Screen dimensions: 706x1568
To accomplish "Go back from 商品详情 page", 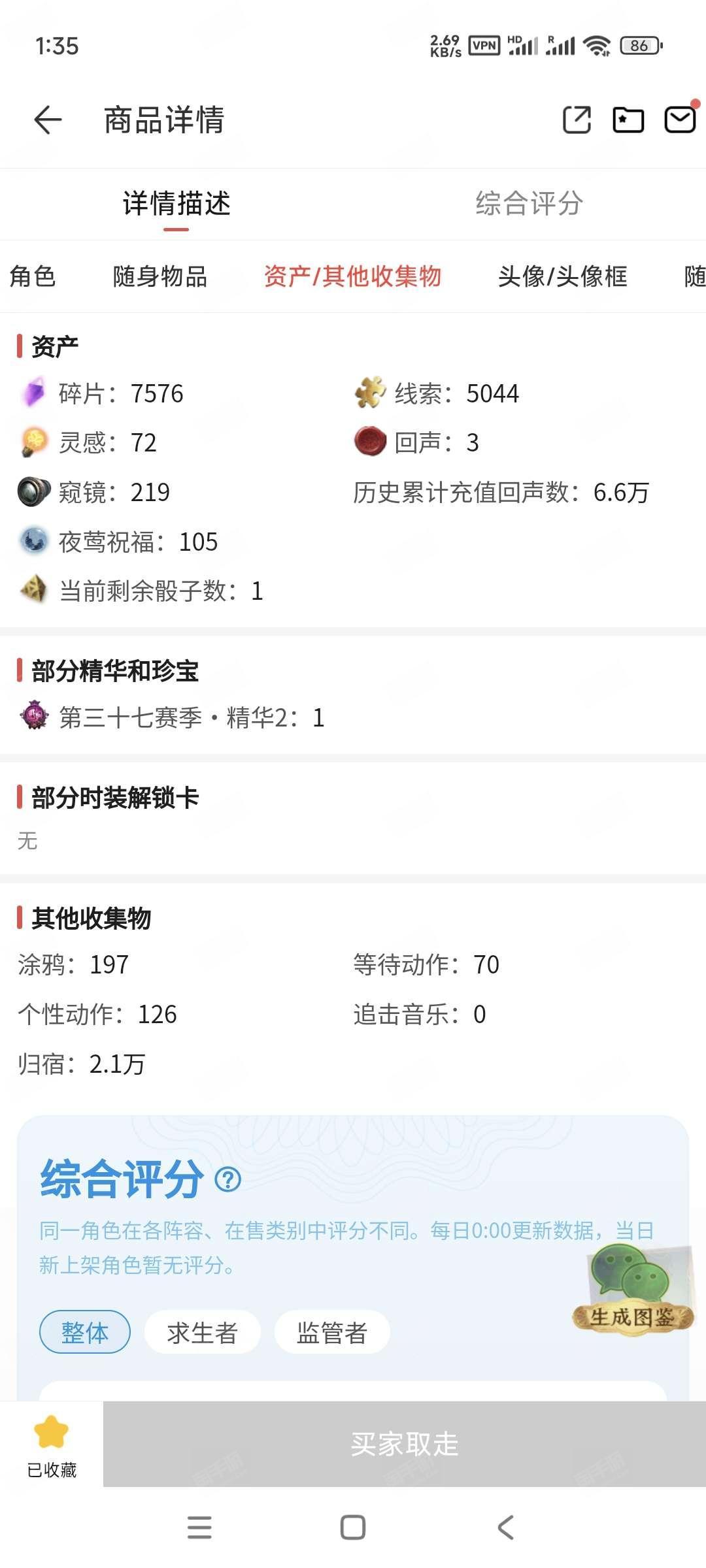I will (48, 120).
